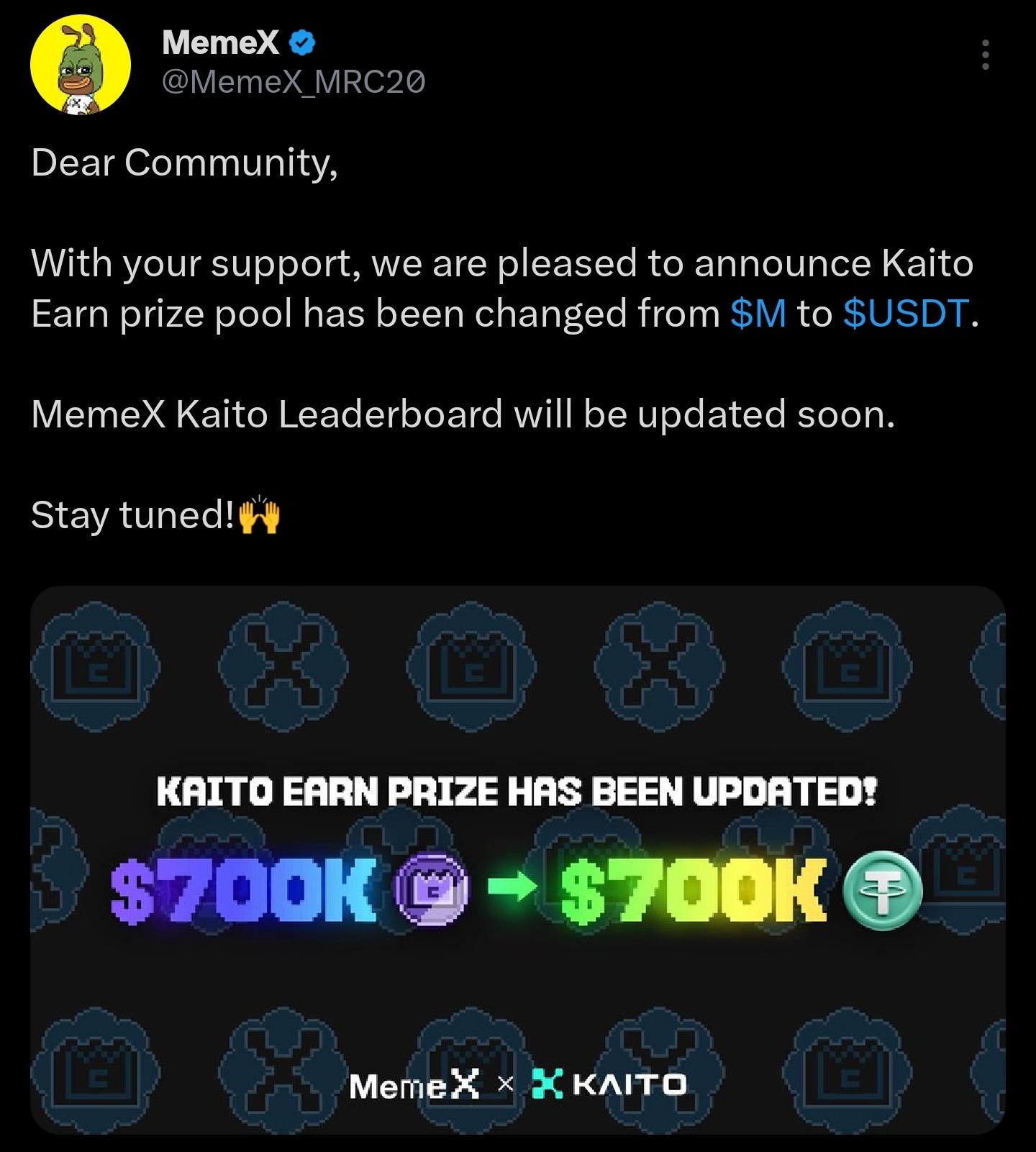This screenshot has height=1152, width=1036.
Task: Open the Kaito Earn prize image
Action: (517, 860)
